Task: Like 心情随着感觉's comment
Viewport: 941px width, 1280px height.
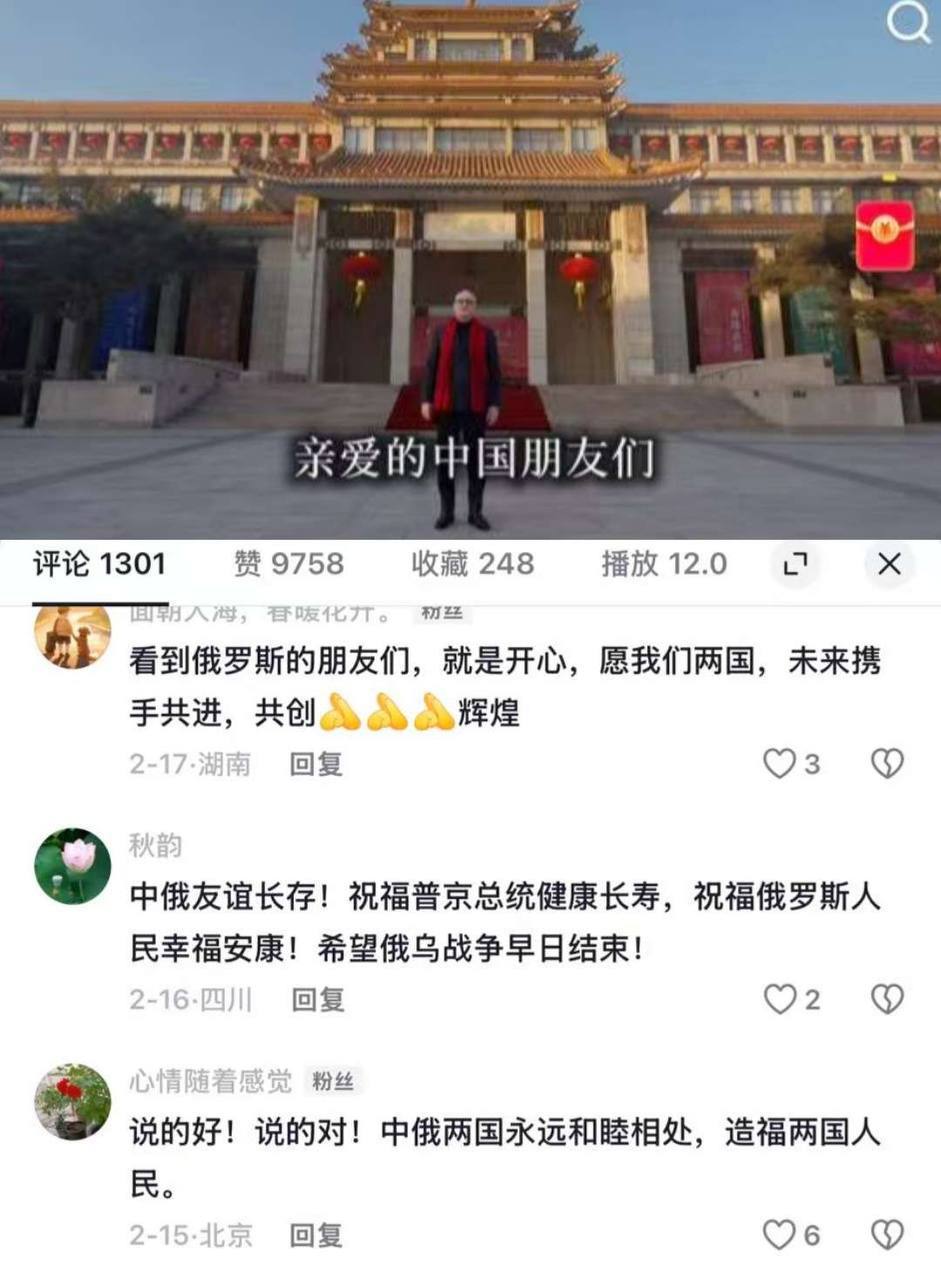Action: [x=779, y=1236]
